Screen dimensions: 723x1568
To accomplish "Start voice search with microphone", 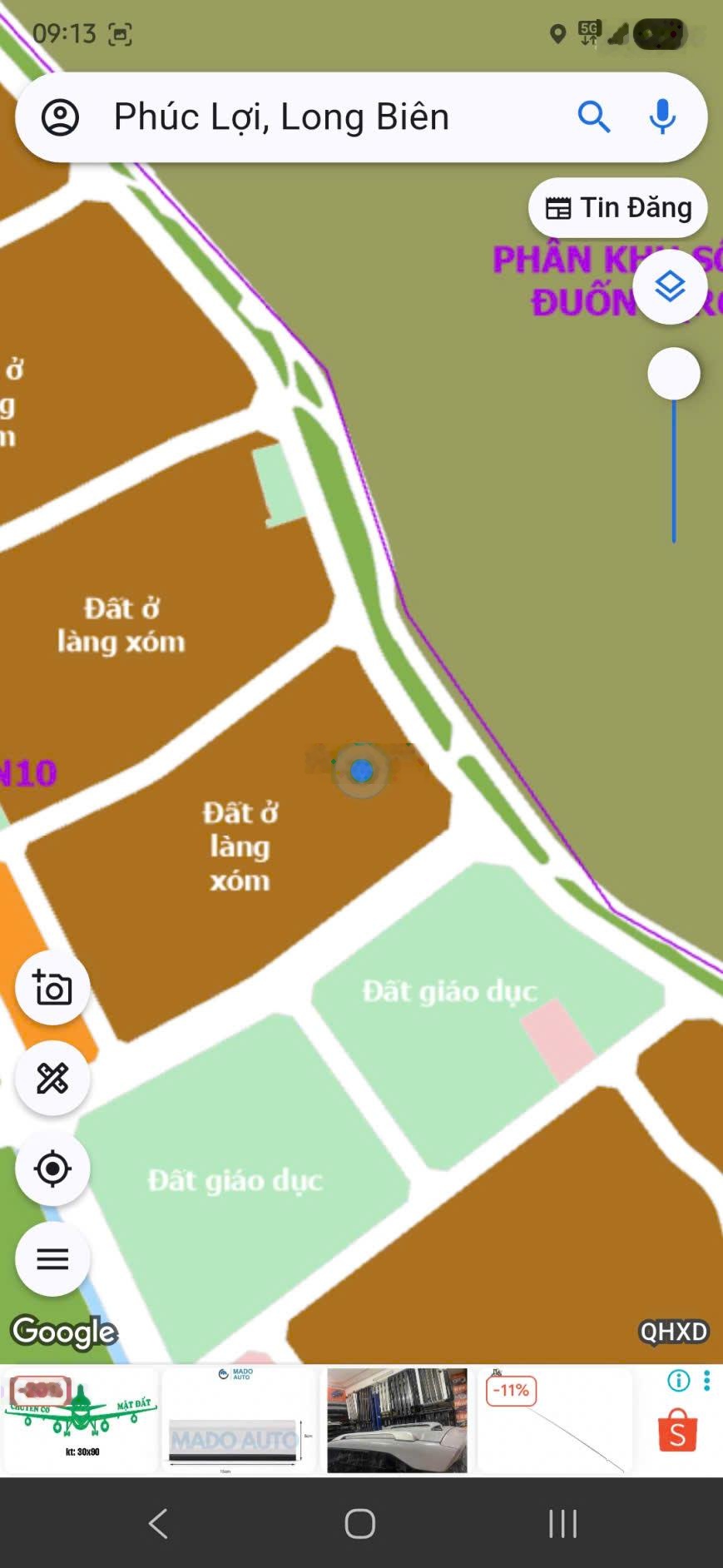I will click(662, 117).
